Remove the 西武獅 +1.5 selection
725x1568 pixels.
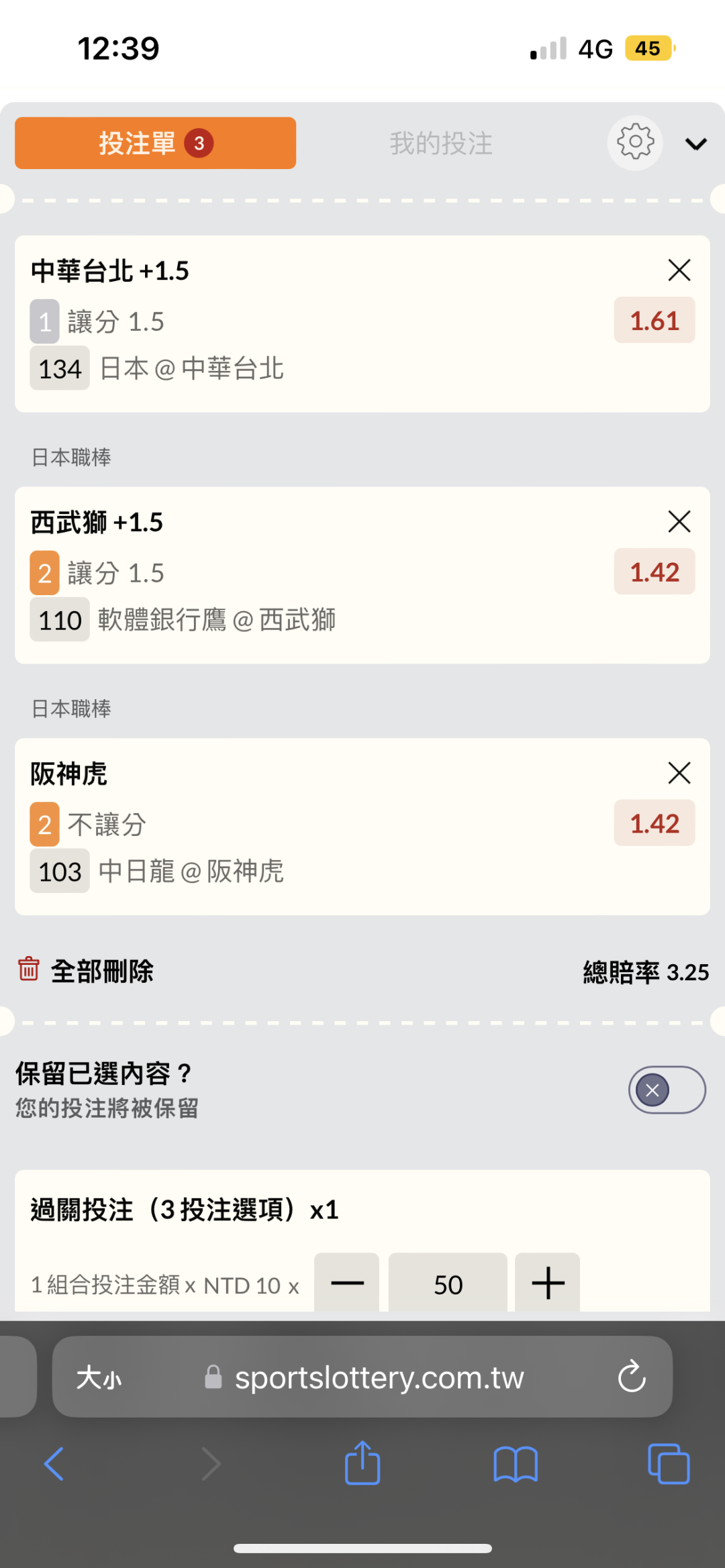[679, 521]
